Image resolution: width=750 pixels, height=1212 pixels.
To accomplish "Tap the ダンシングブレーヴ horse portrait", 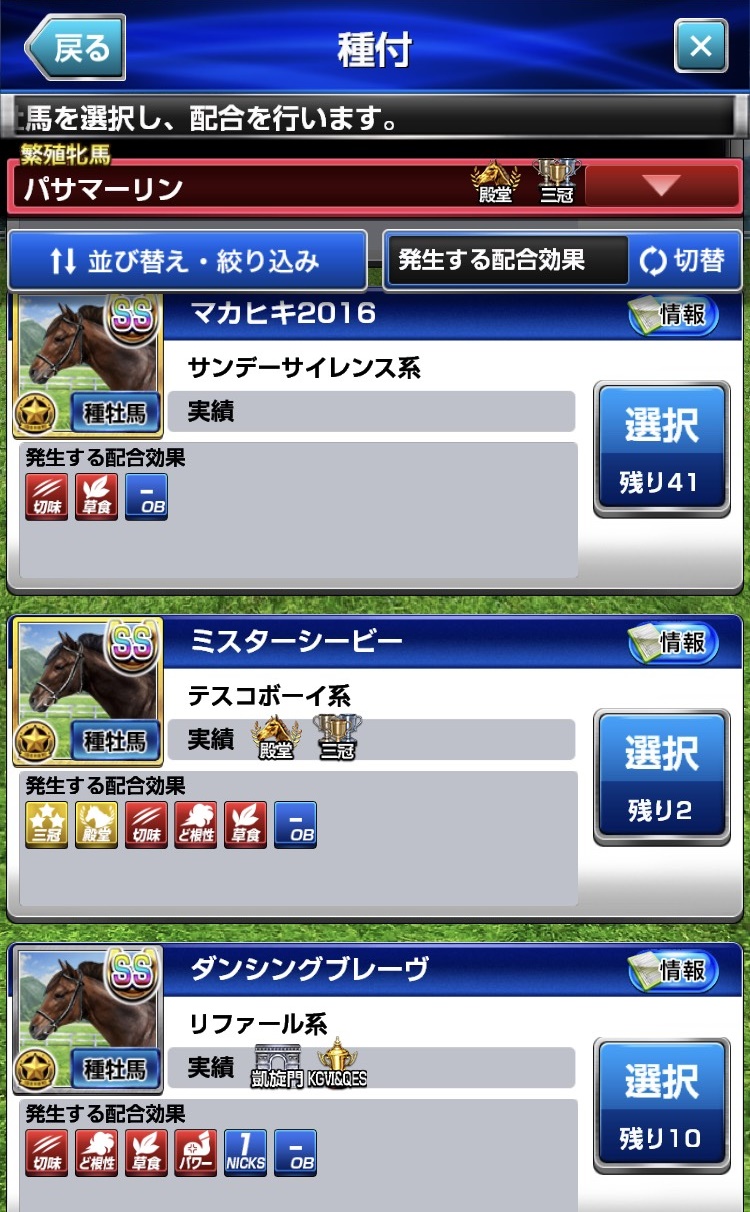I will (87, 1020).
